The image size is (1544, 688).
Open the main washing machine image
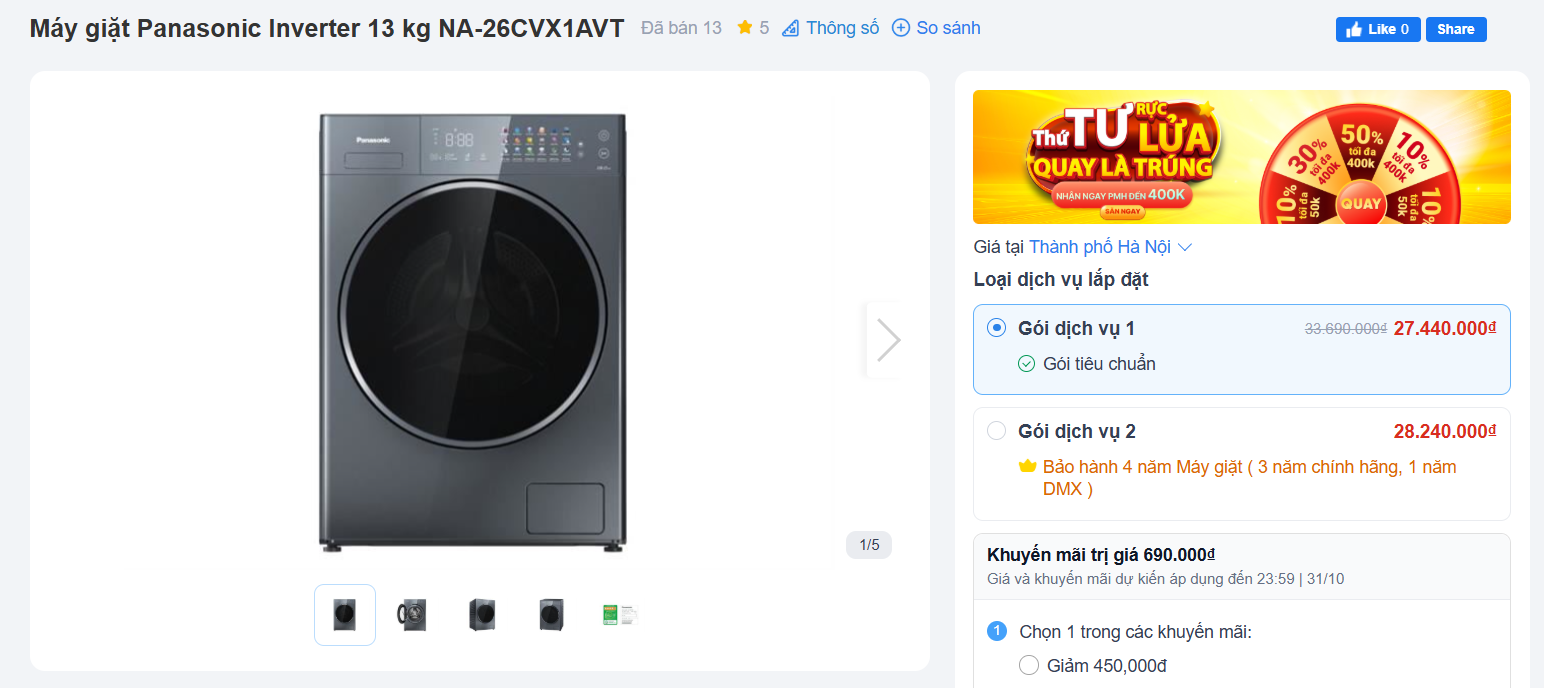[473, 332]
